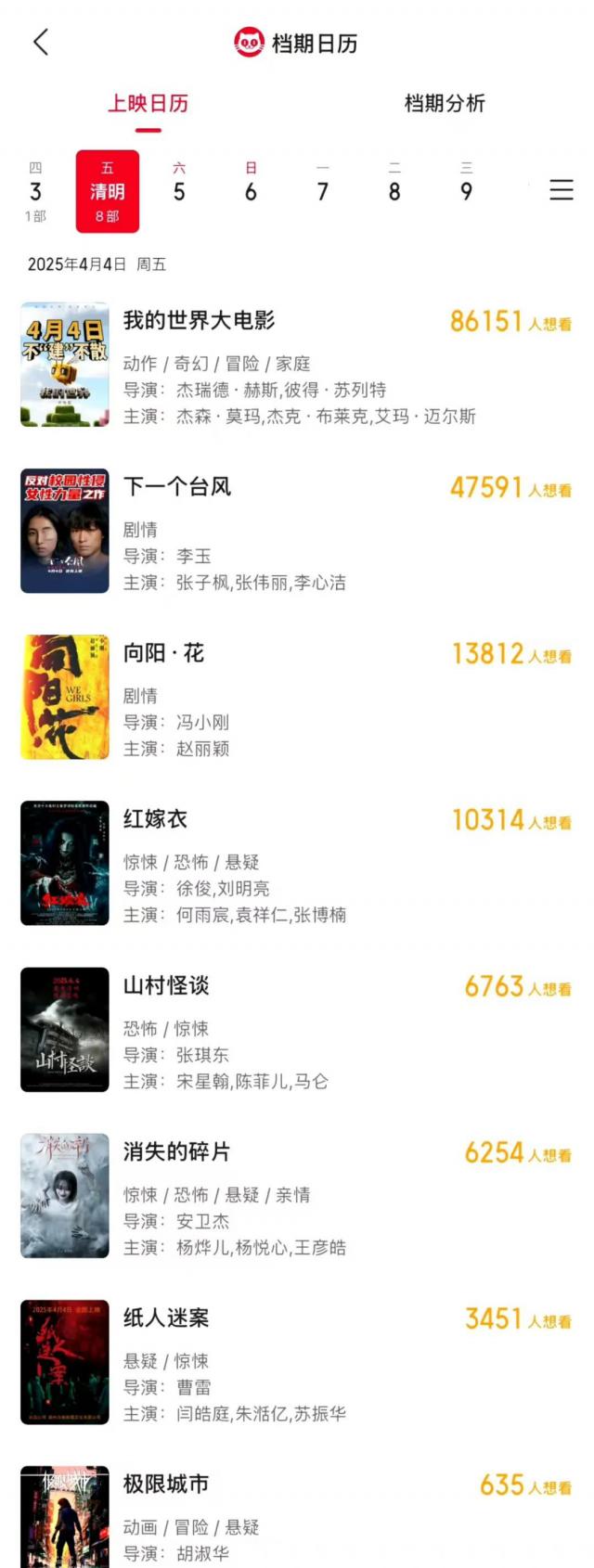Show films for Wednesday the 9th
This screenshot has width=594, height=1568.
coord(466,191)
